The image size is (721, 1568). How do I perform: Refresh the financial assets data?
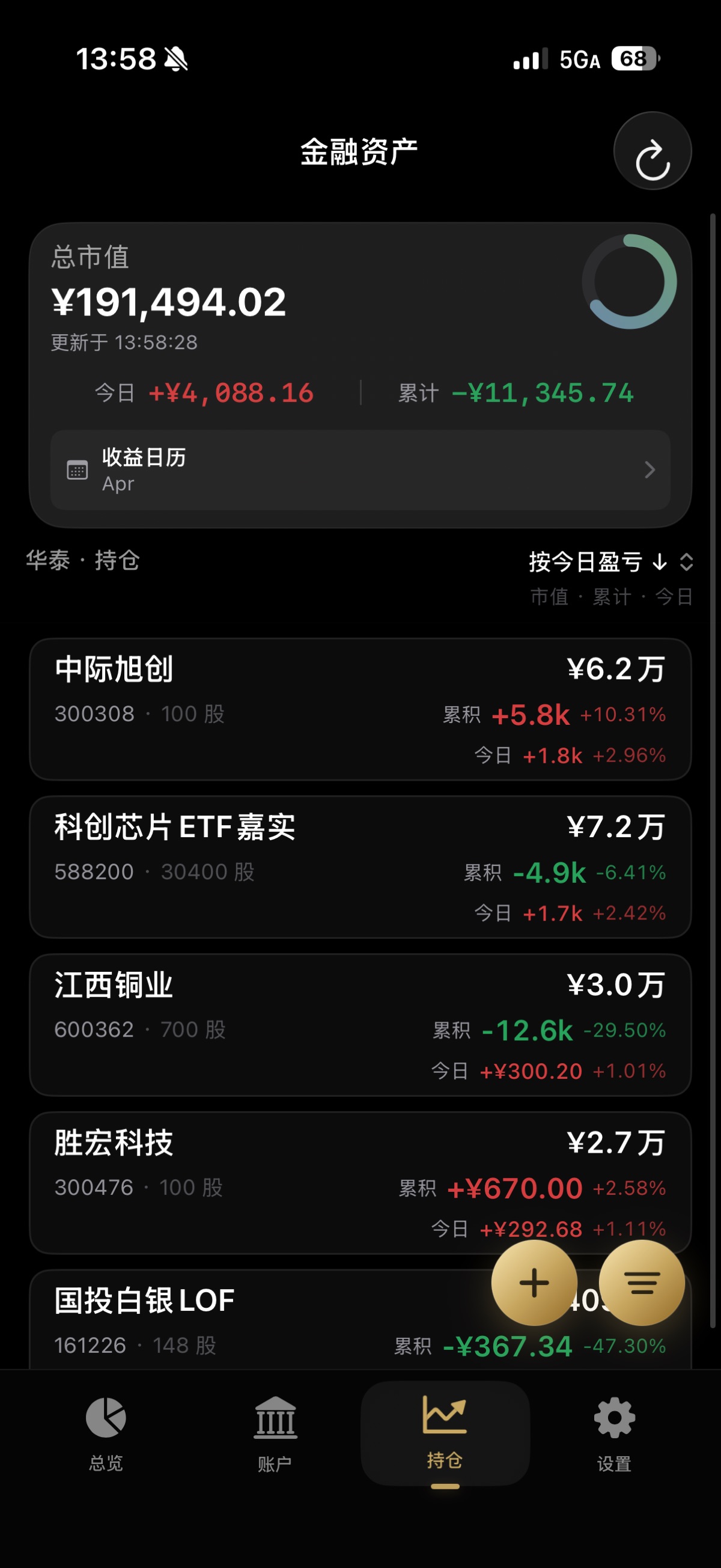(653, 151)
